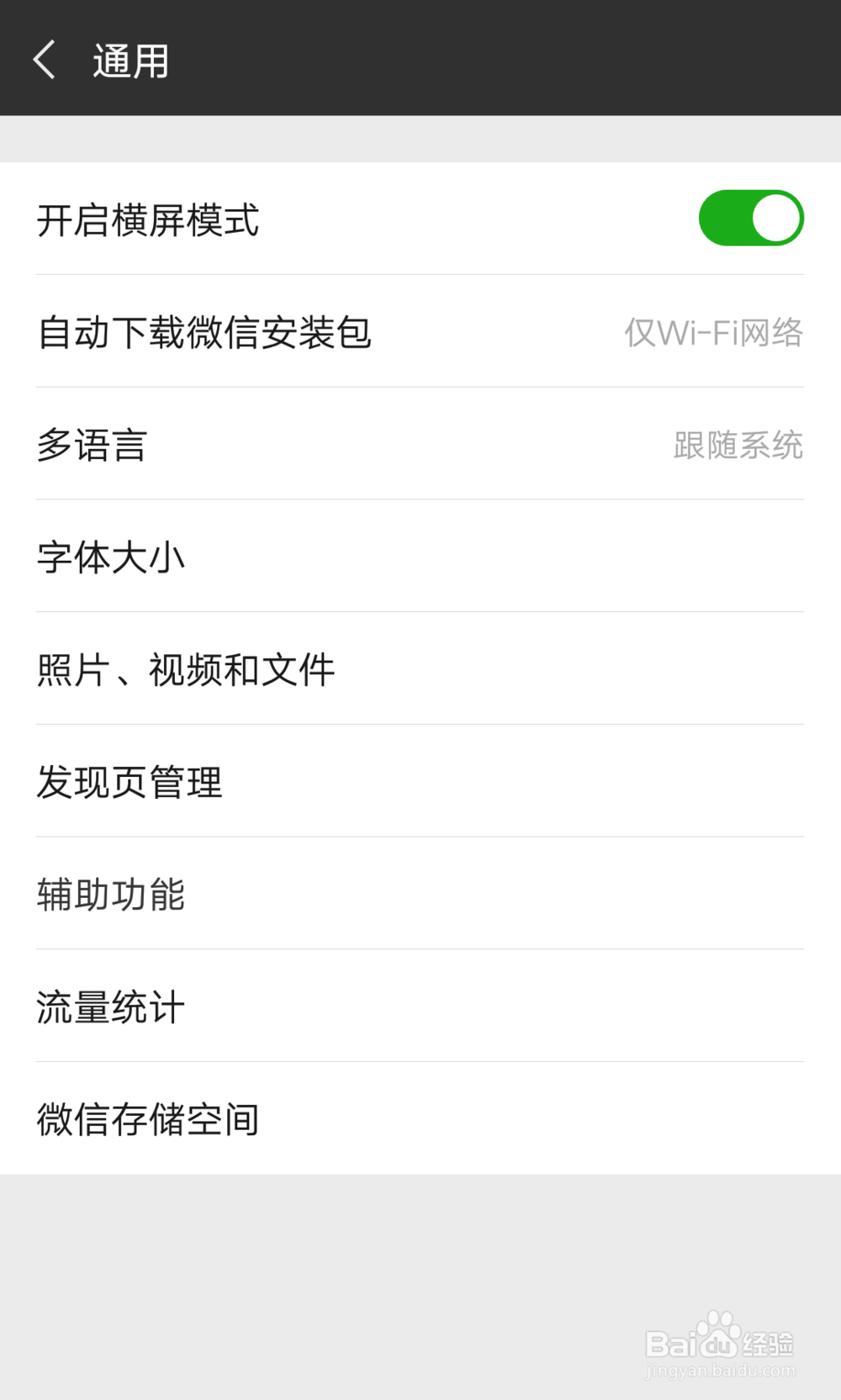The image size is (841, 1400).
Task: Change 多语言 from 跟随系统
Action: point(420,446)
